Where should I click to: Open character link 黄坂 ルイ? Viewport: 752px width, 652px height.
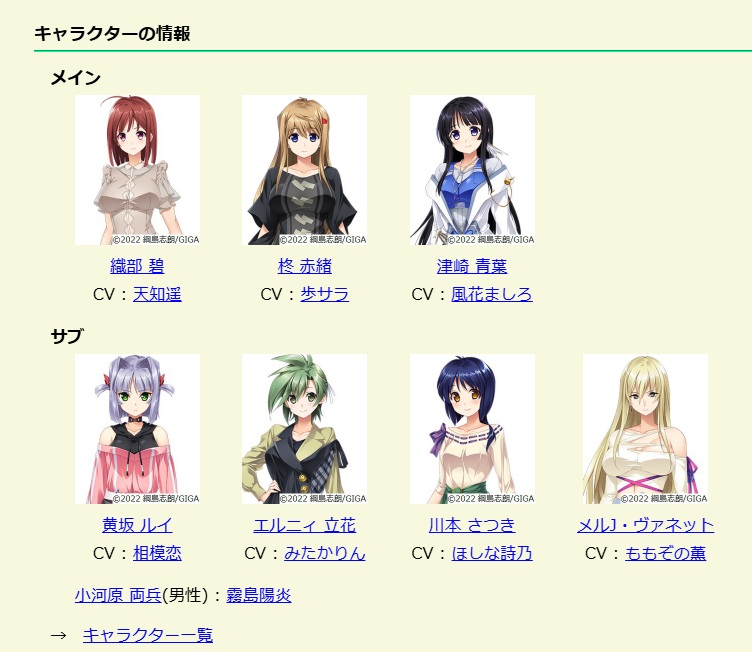137,525
